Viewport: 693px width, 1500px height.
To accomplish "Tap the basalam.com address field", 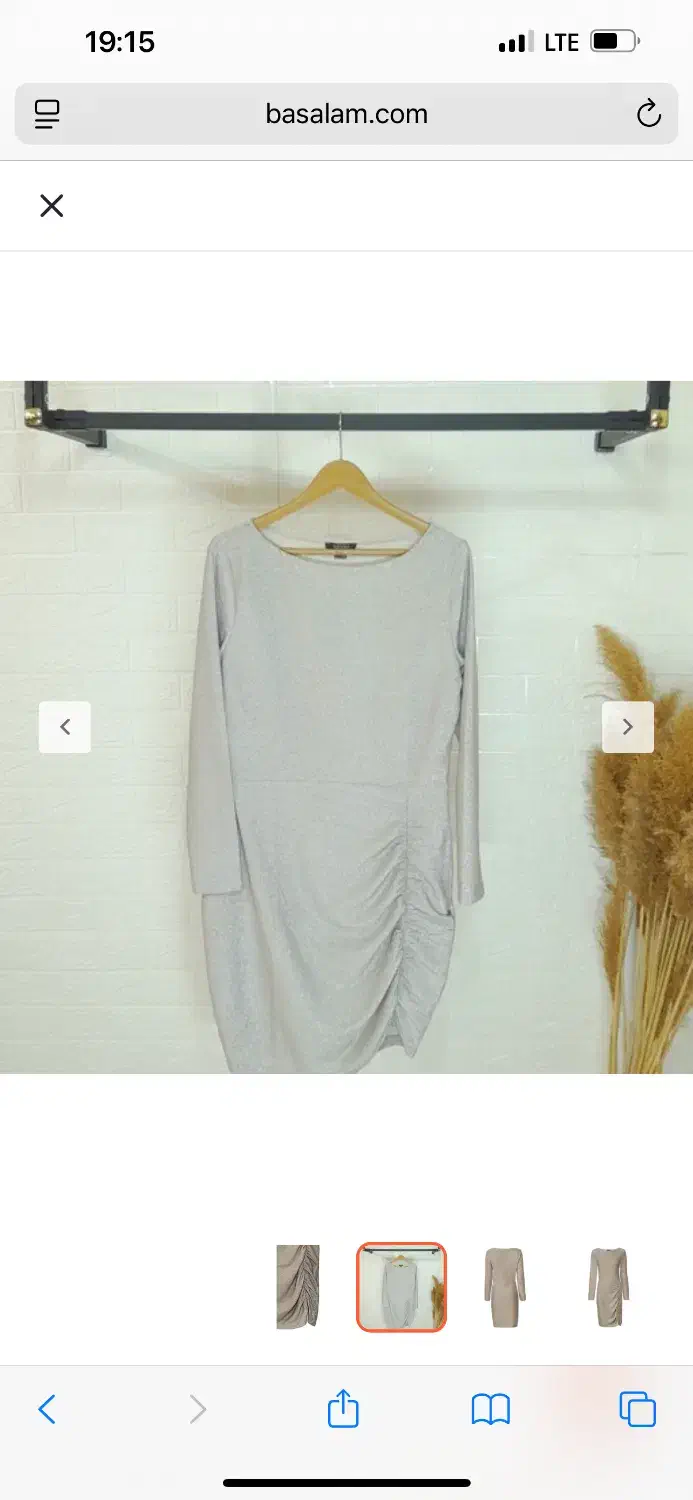I will (346, 114).
